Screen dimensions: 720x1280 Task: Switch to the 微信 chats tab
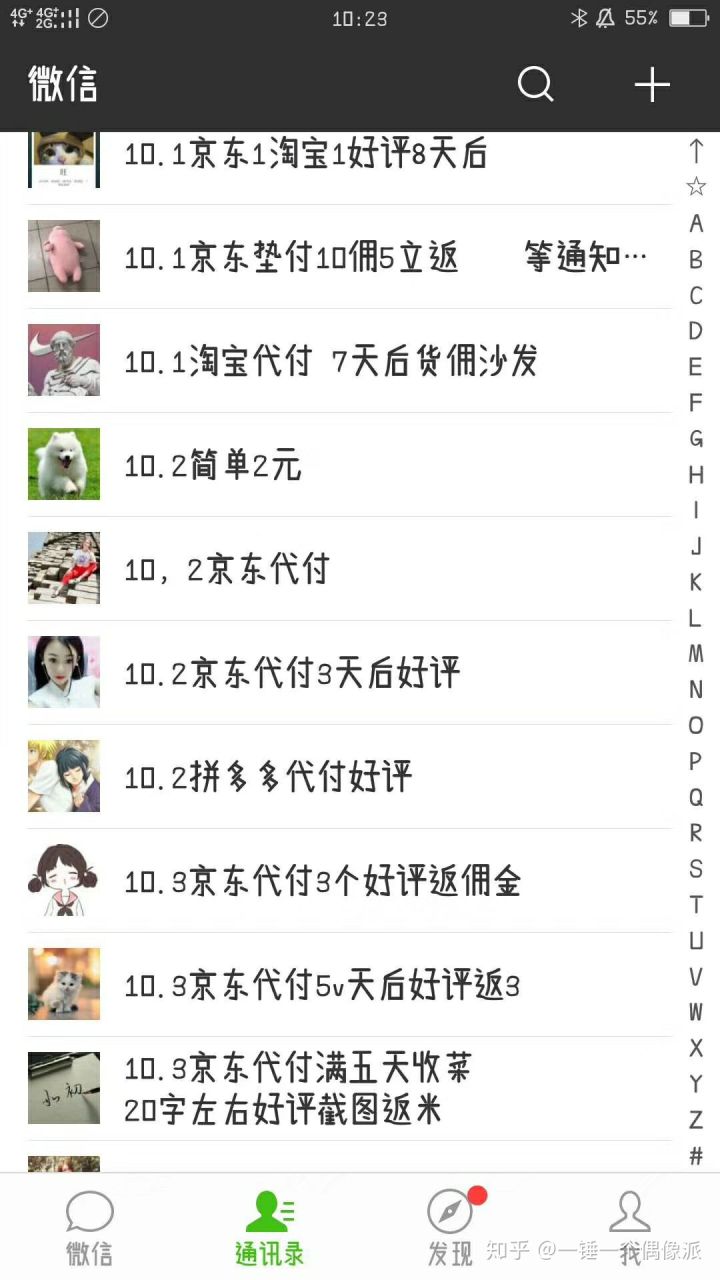[x=90, y=1228]
